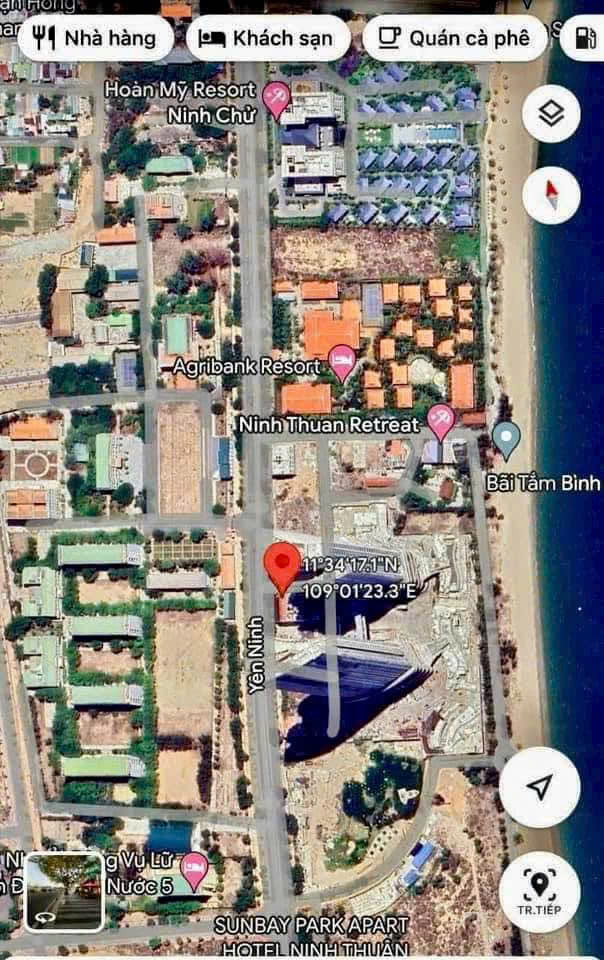Viewport: 604px width, 960px height.
Task: Tap the red dropped pin with coordinates
Action: coord(282,567)
